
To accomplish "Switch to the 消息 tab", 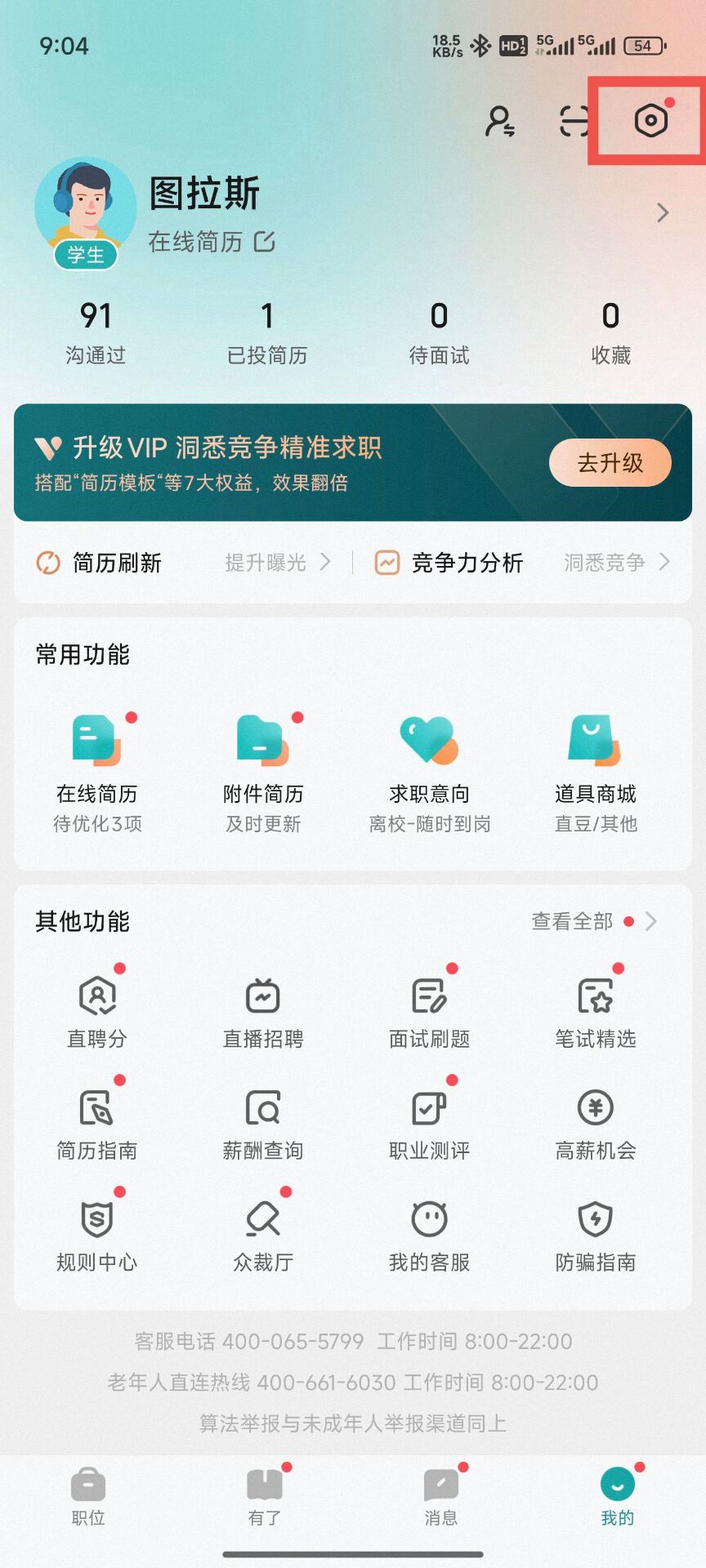I will coord(441,1496).
